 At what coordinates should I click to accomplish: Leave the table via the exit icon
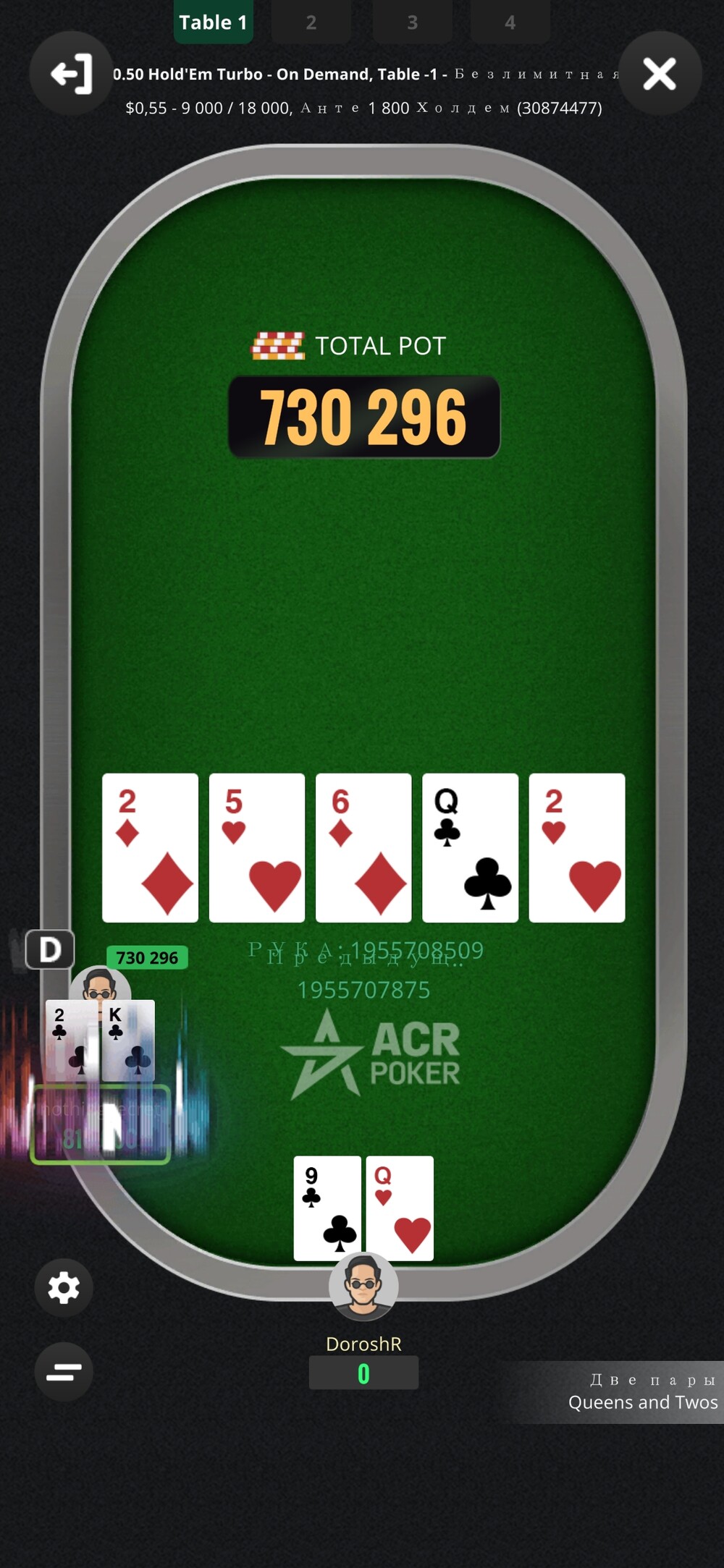click(x=71, y=73)
